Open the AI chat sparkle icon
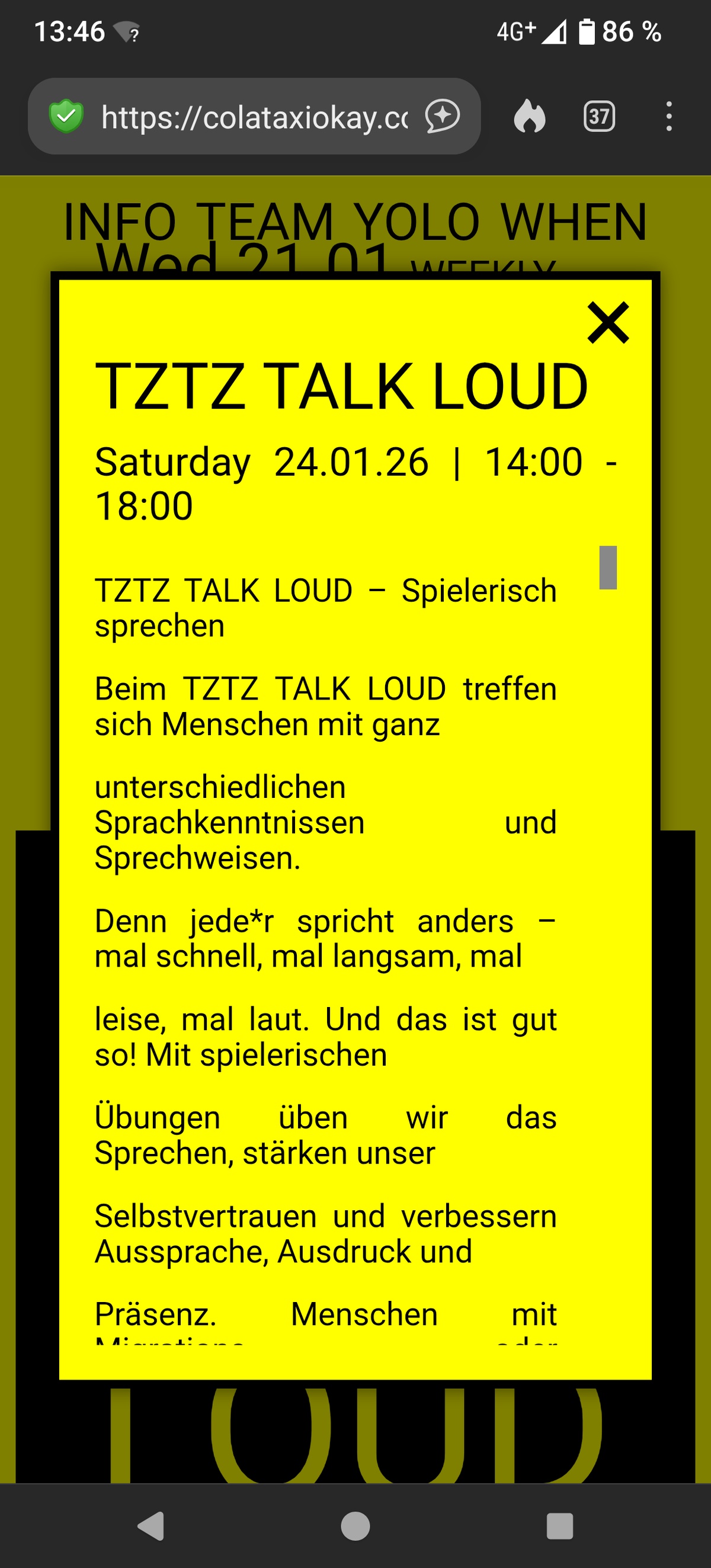Viewport: 711px width, 1568px height. (442, 116)
